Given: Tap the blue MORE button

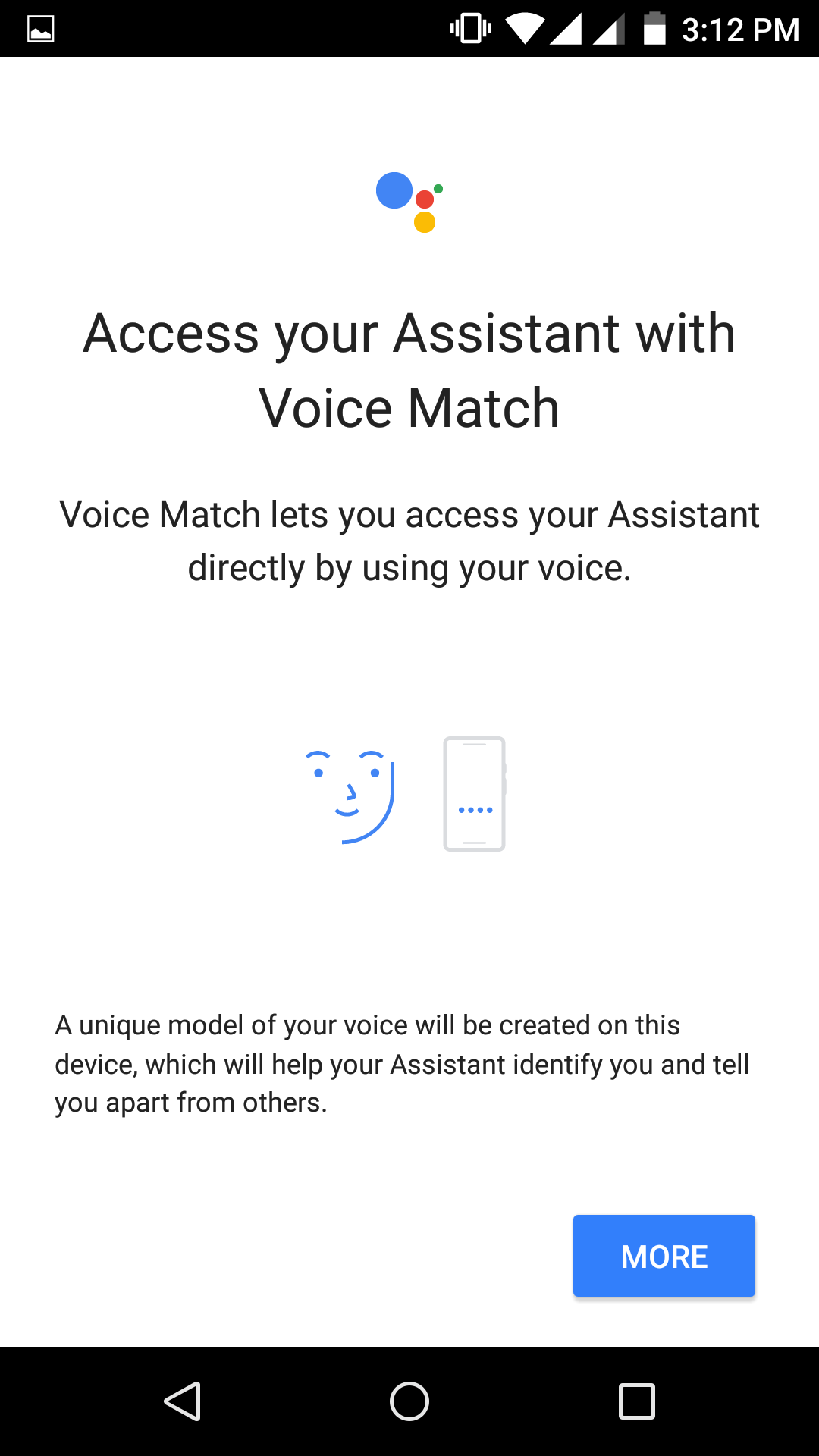Looking at the screenshot, I should coord(664,1256).
